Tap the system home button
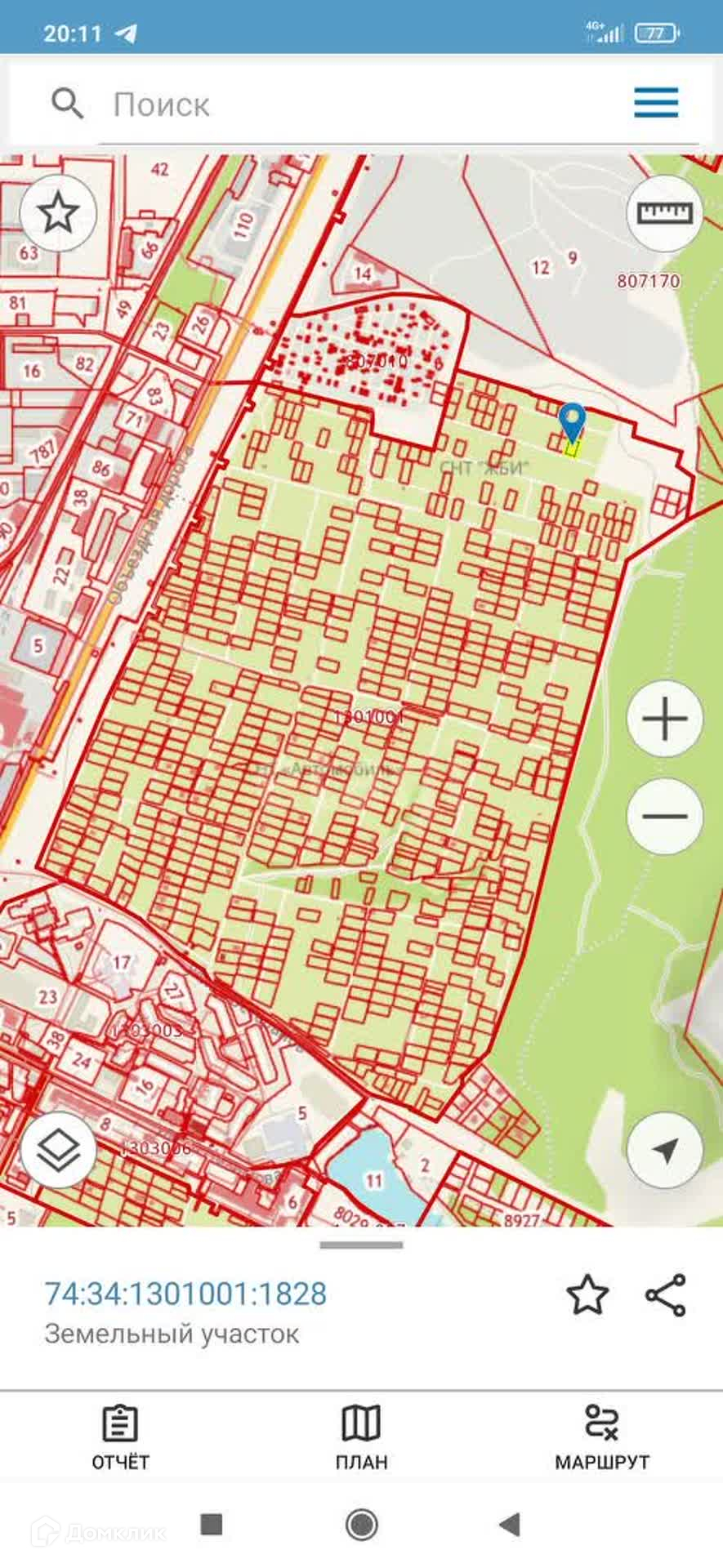Viewport: 723px width, 1568px height. point(361,1524)
